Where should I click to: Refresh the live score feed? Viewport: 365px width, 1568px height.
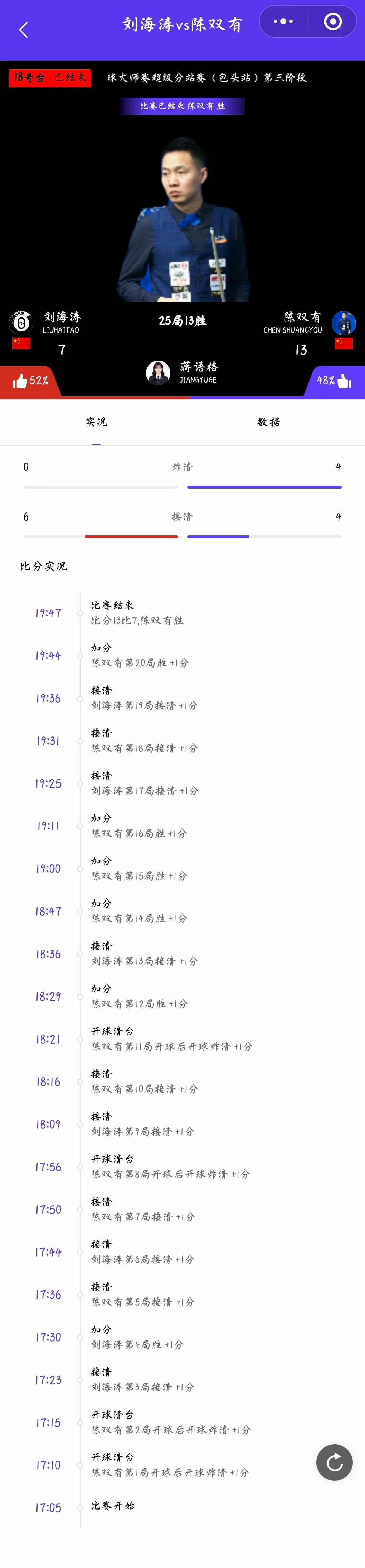coord(334,1462)
